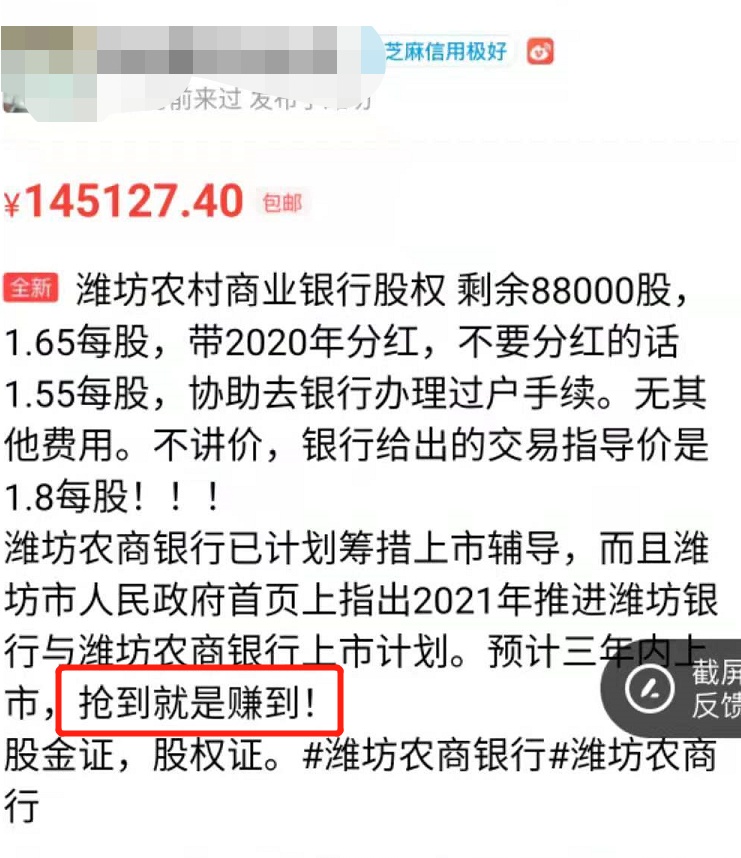Tap the 芝麻信用极好 credit badge

[446, 52]
